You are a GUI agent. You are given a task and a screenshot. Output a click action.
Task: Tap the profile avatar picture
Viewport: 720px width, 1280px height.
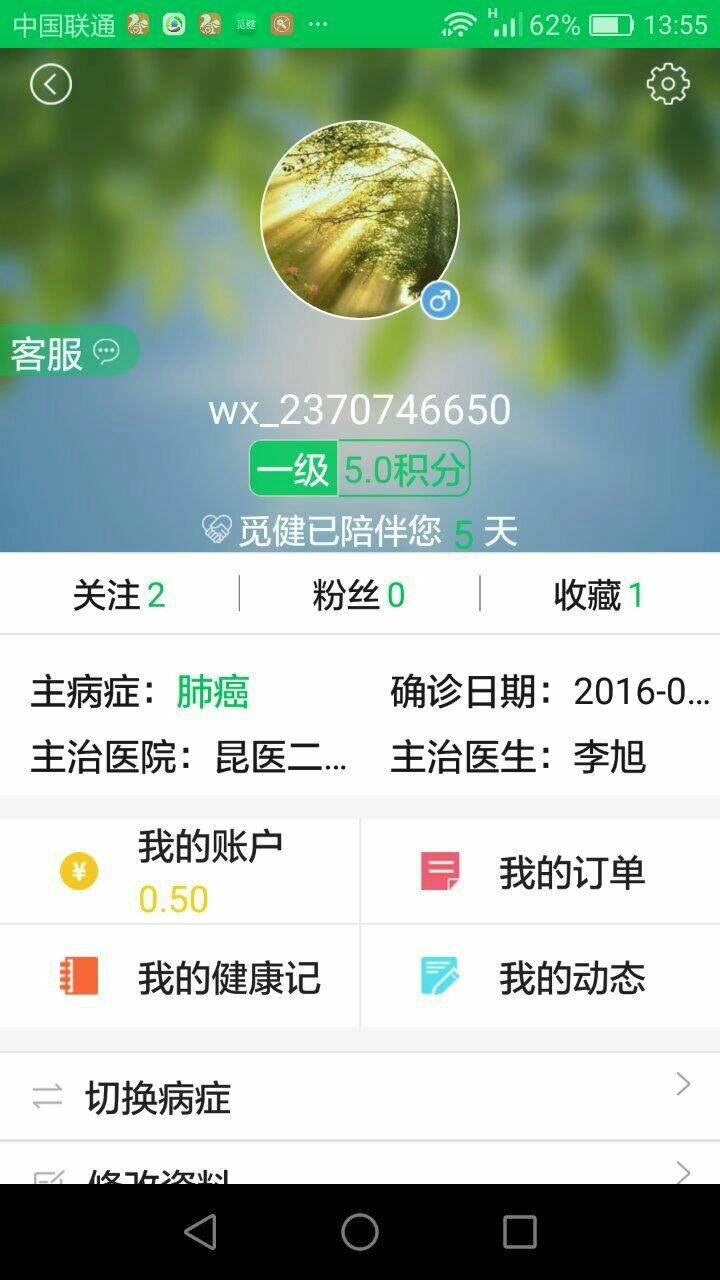360,220
